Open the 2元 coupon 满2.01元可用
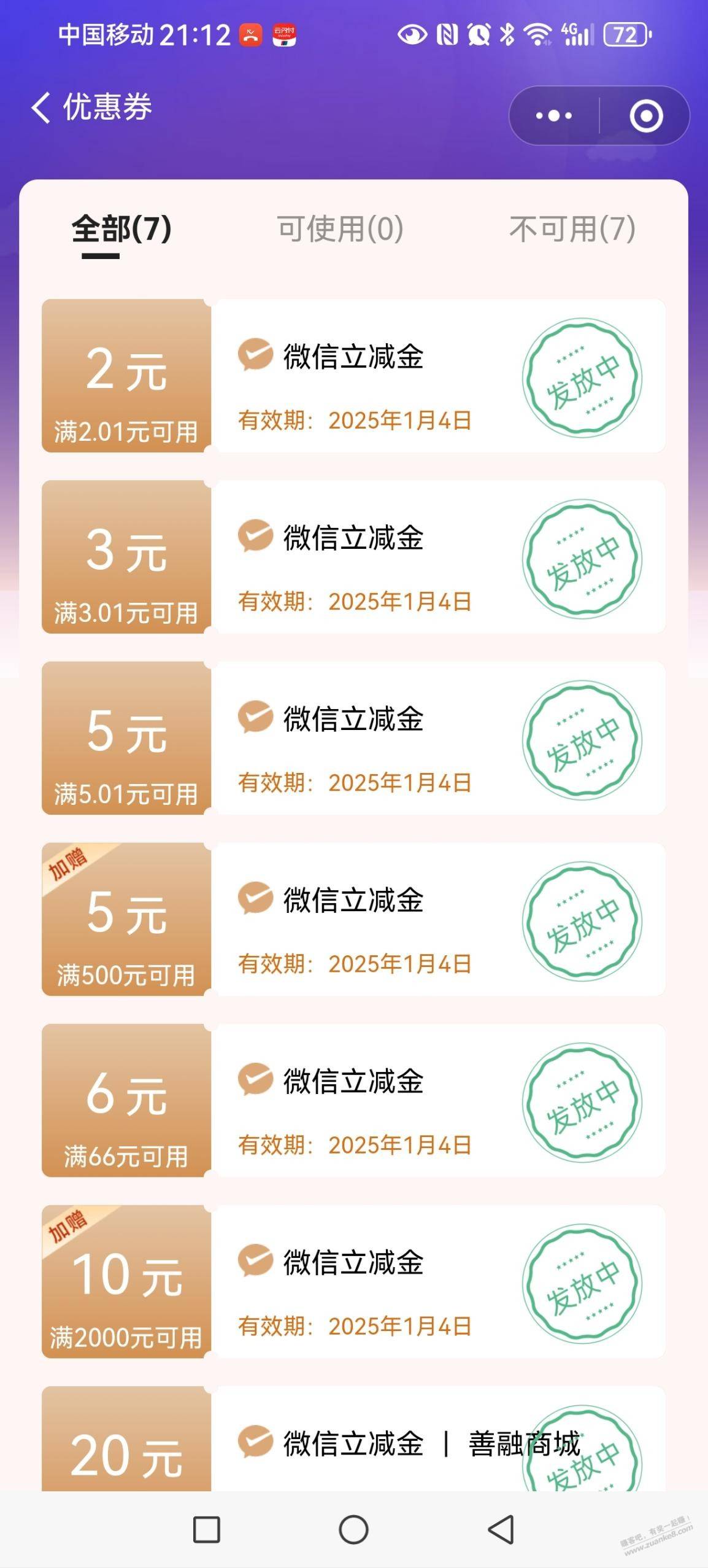The width and height of the screenshot is (708, 1568). tap(353, 376)
